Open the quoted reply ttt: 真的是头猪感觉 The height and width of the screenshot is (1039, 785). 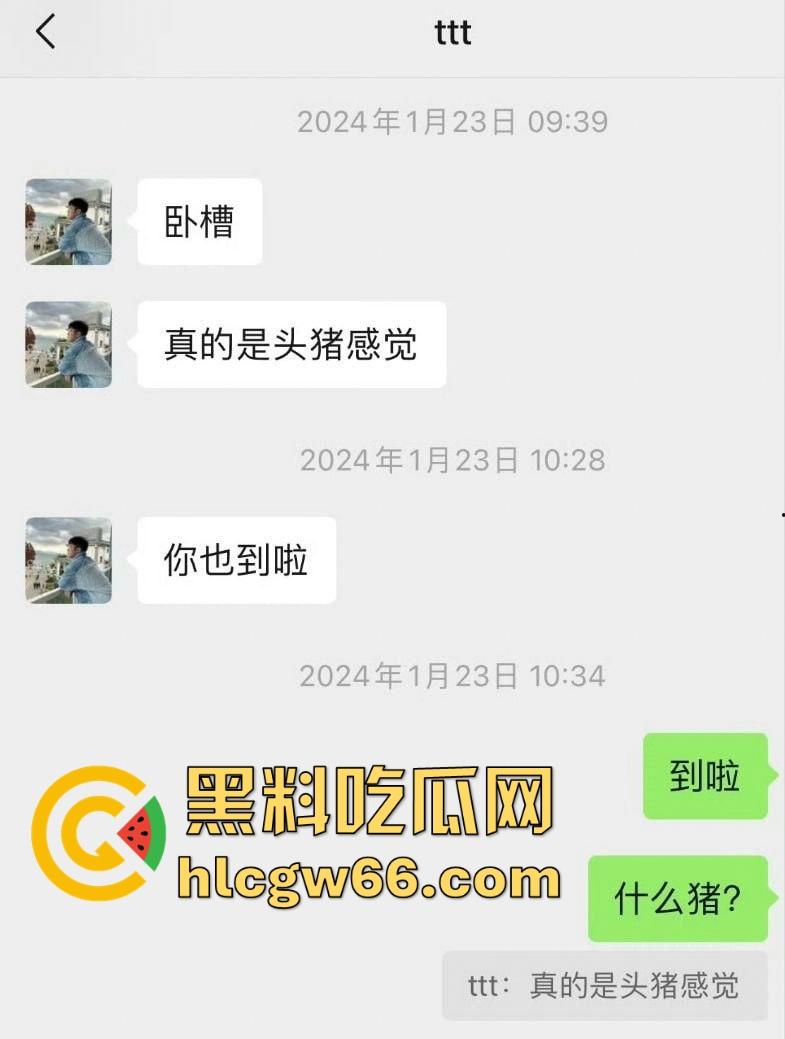pos(604,985)
